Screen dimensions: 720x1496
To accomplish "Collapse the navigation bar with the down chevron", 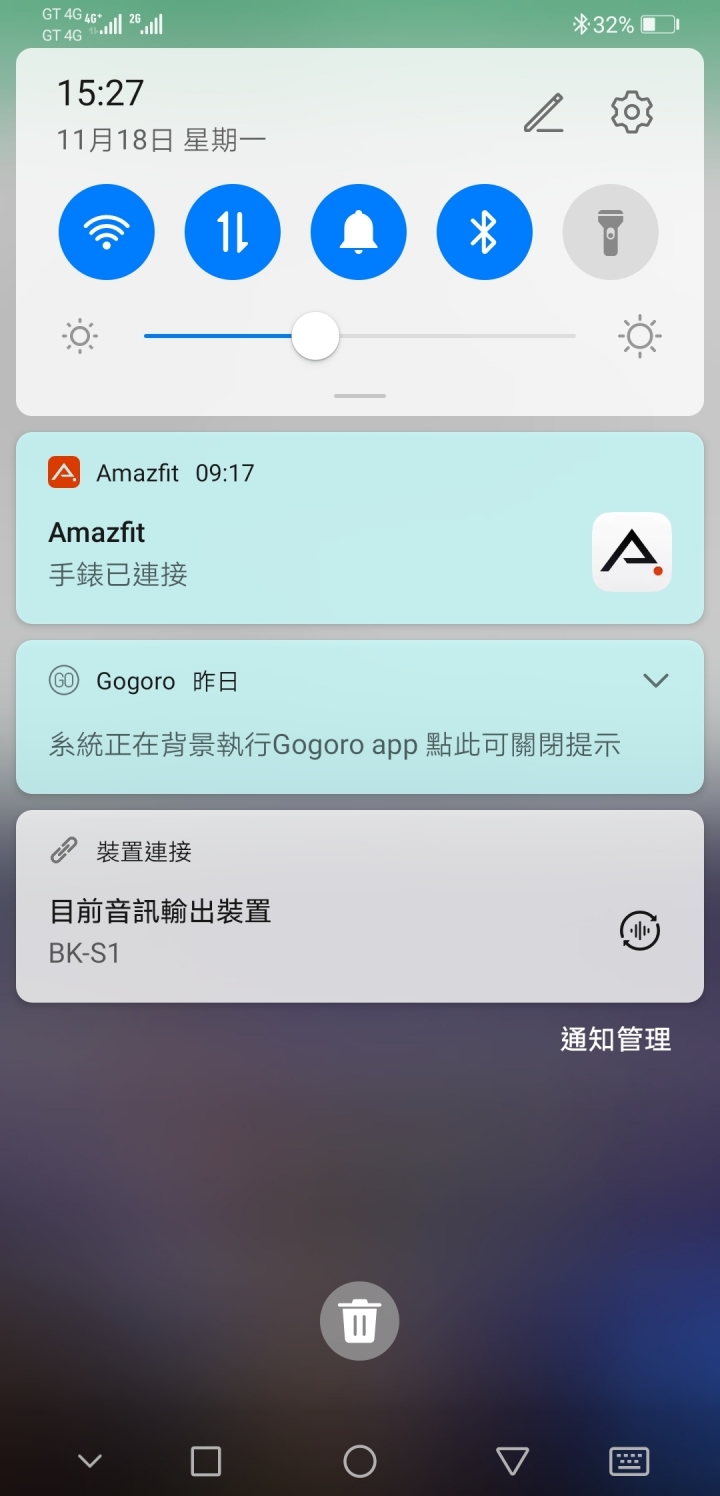I will point(90,1462).
